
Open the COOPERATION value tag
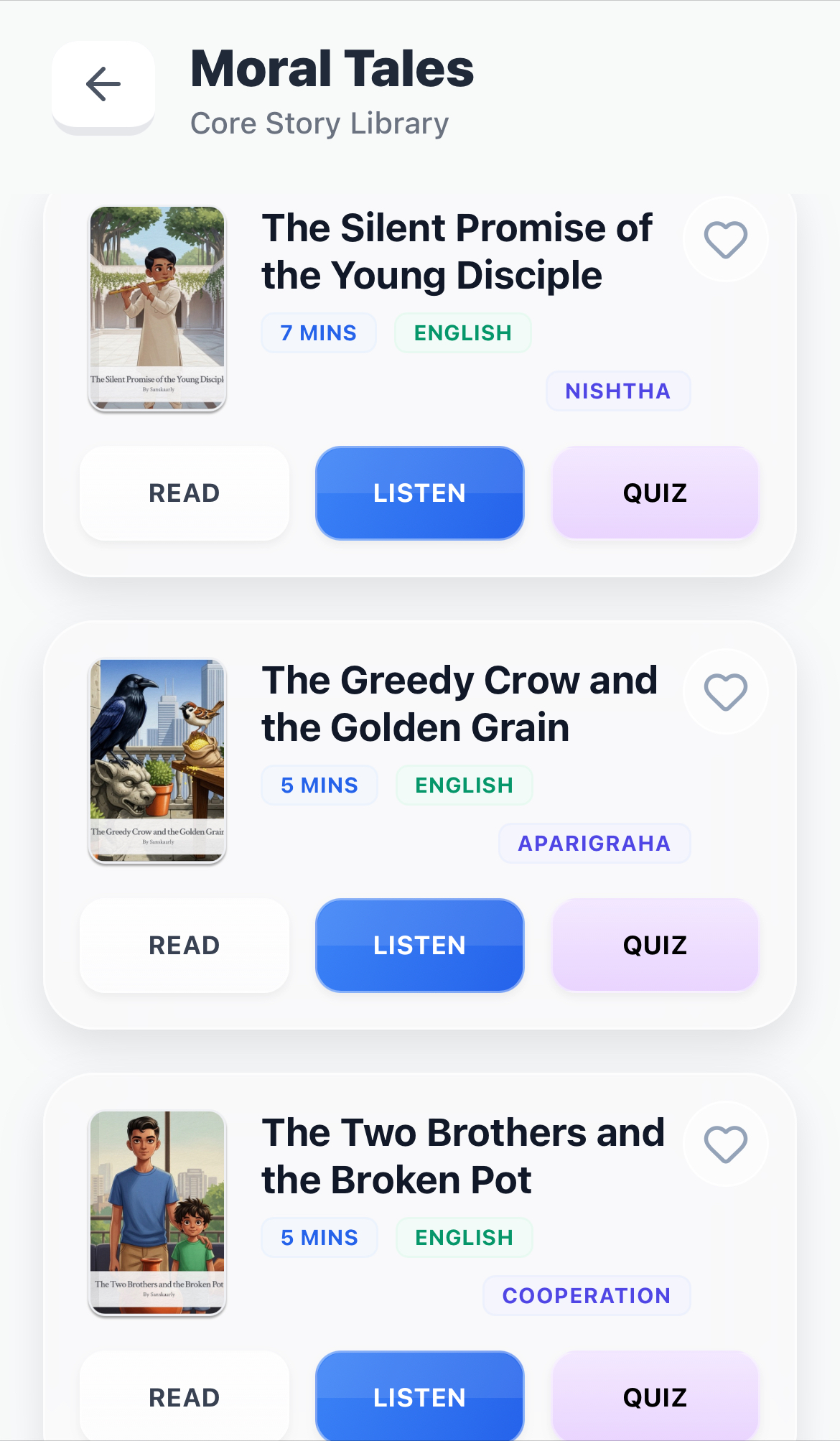(x=586, y=1295)
